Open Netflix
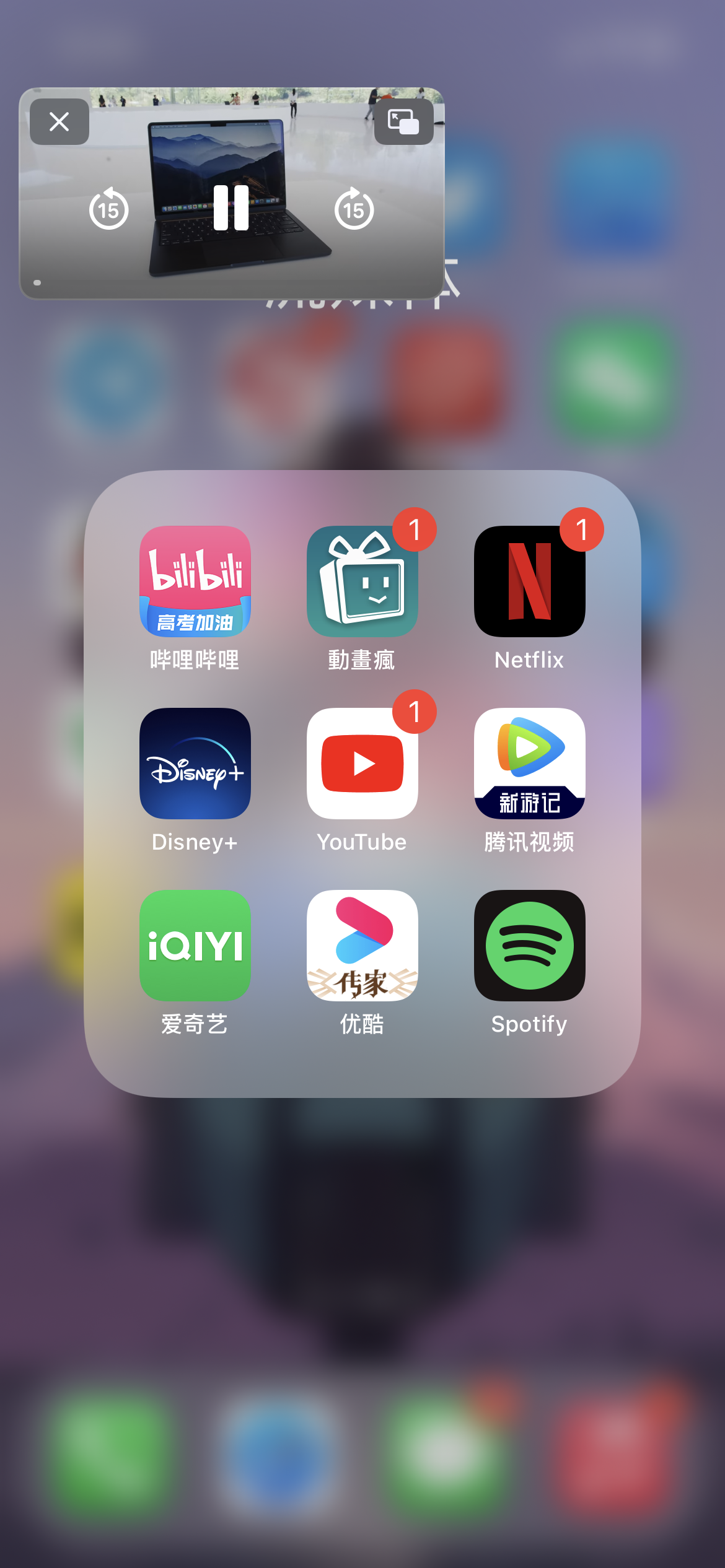This screenshot has height=1568, width=725. pos(530,581)
